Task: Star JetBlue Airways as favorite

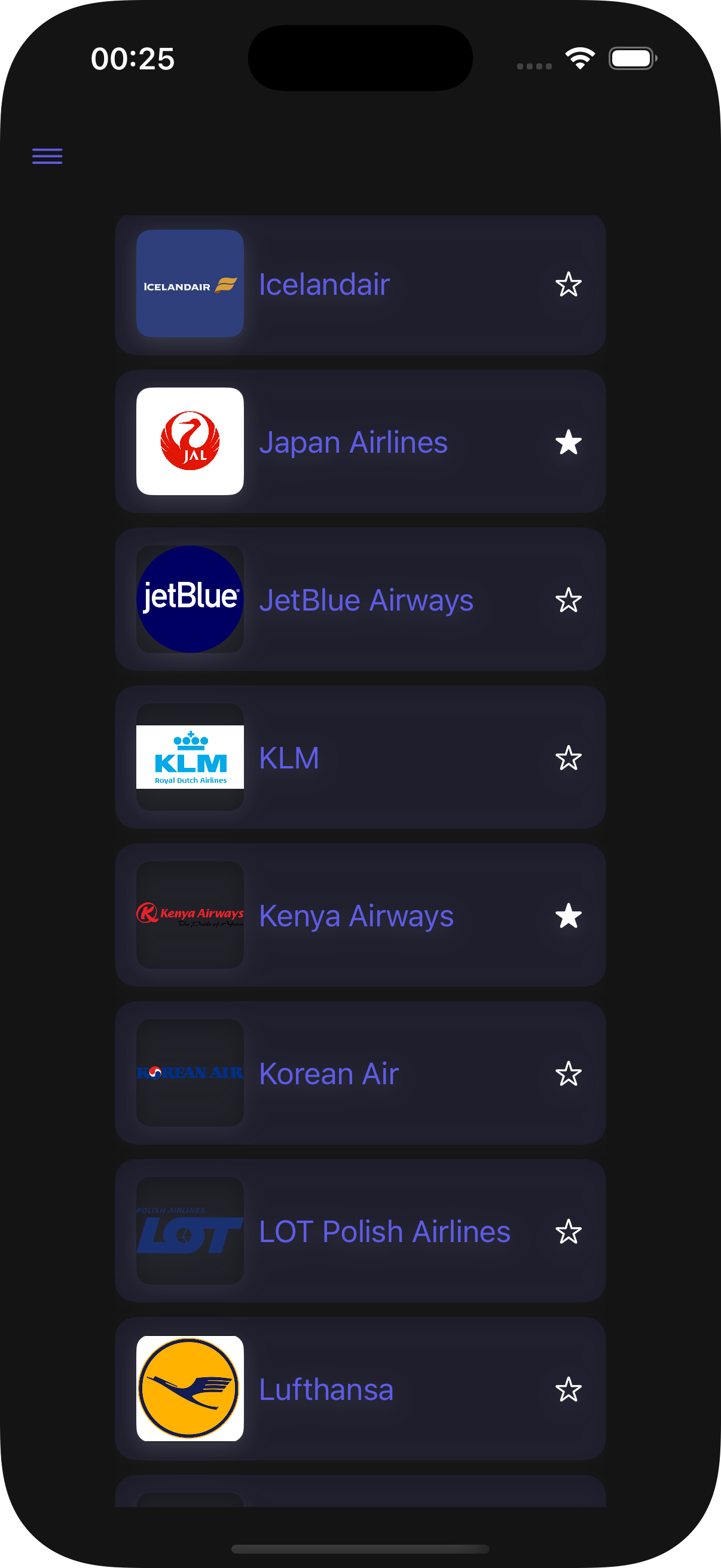Action: [x=569, y=600]
